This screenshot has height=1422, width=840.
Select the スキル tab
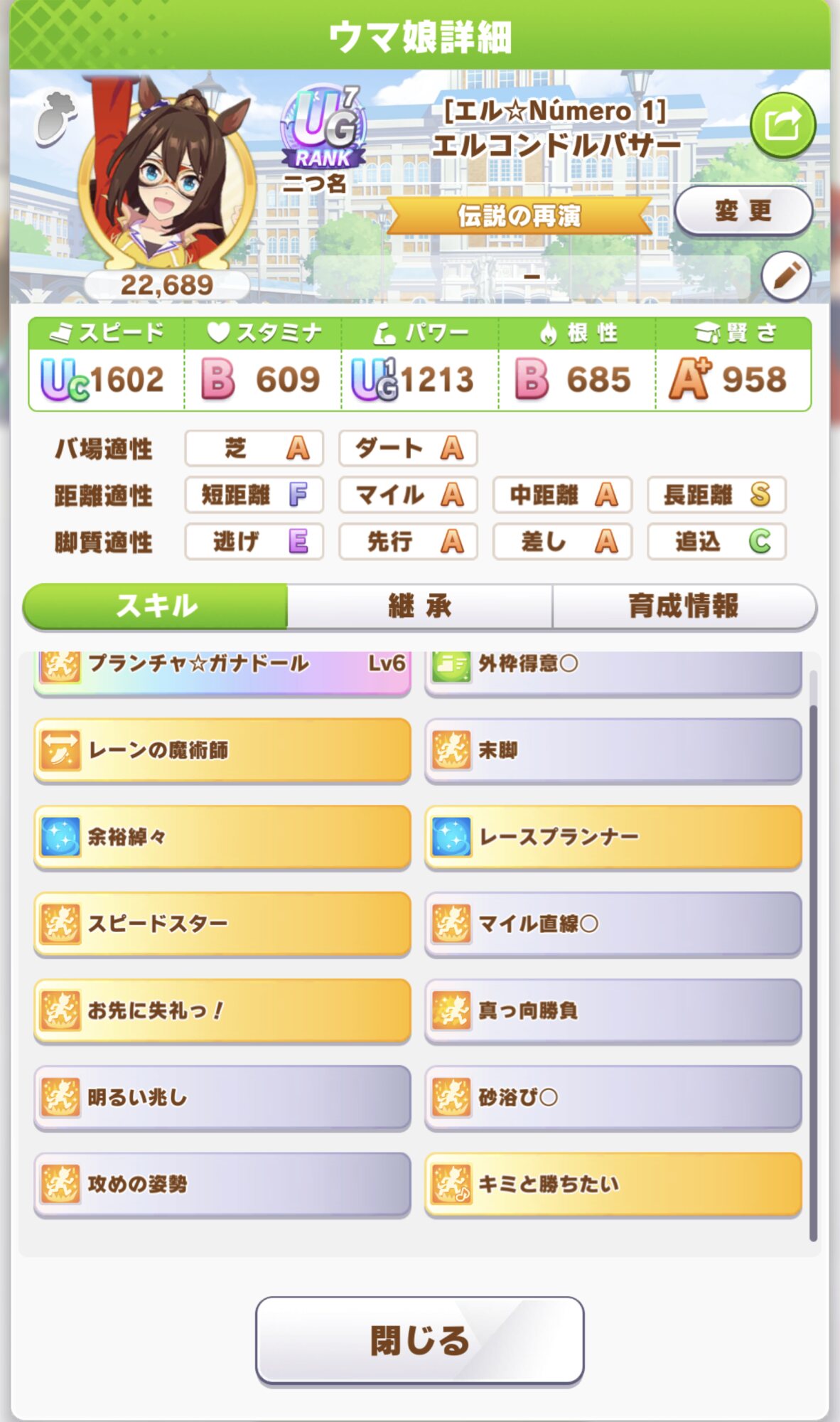(156, 606)
